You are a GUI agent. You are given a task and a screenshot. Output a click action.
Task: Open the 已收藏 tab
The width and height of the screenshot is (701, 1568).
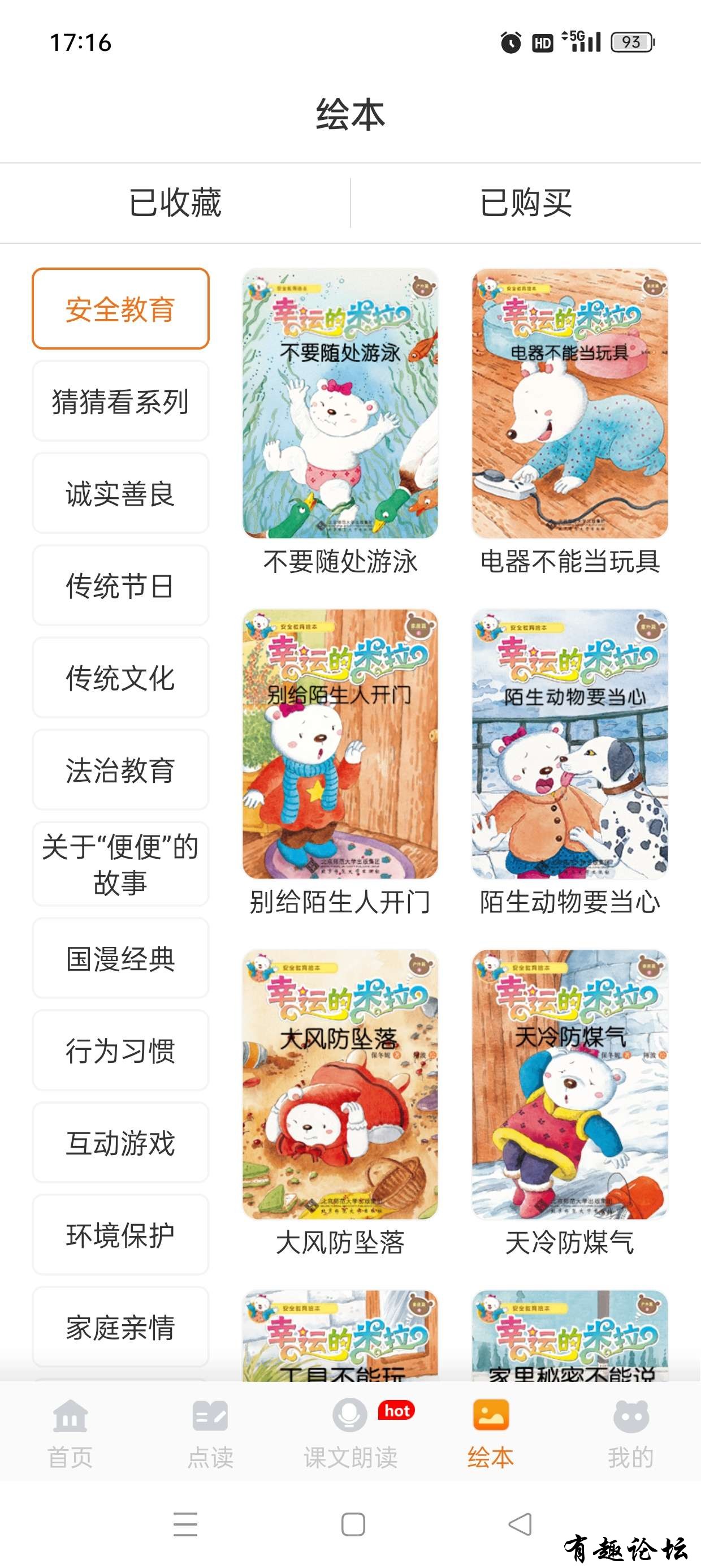coord(175,203)
